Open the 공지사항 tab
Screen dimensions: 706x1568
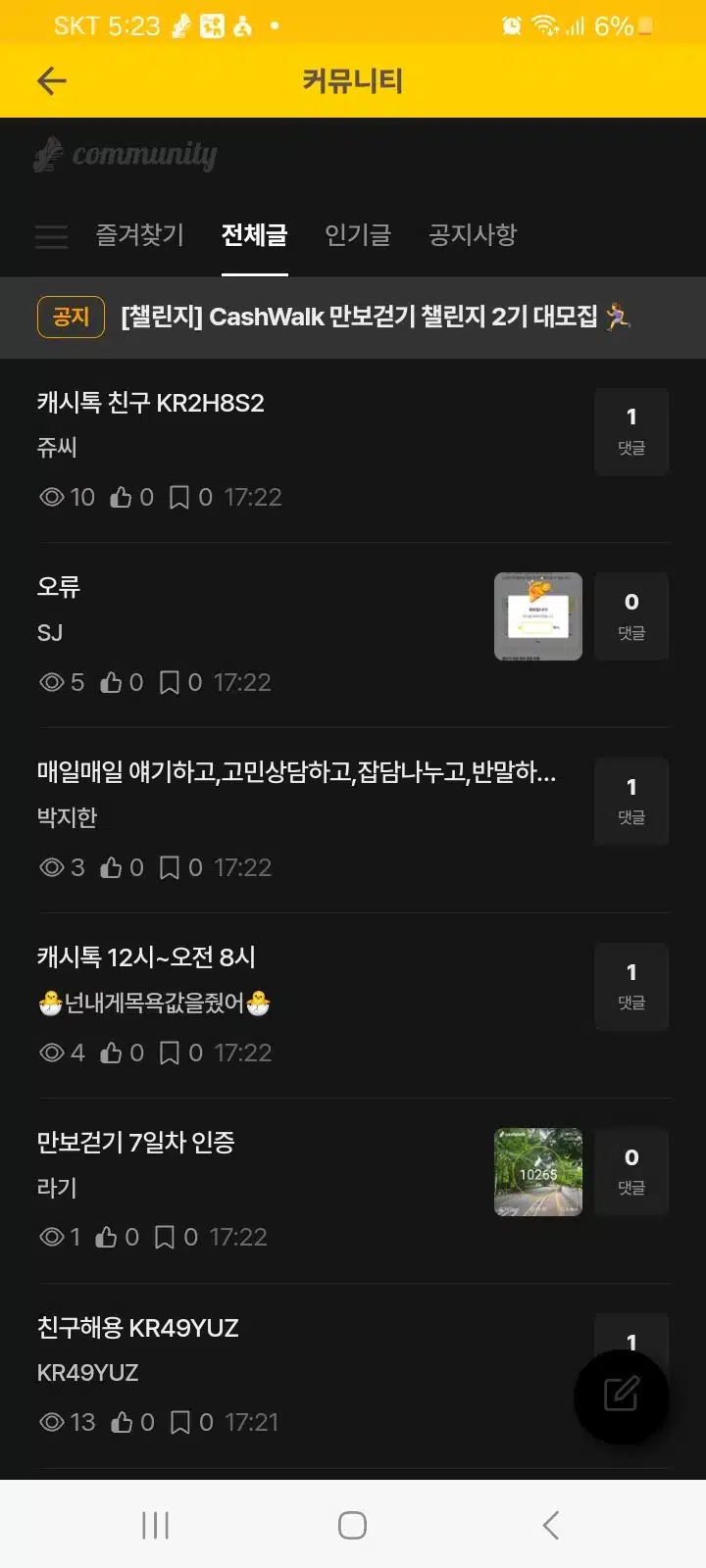click(473, 235)
